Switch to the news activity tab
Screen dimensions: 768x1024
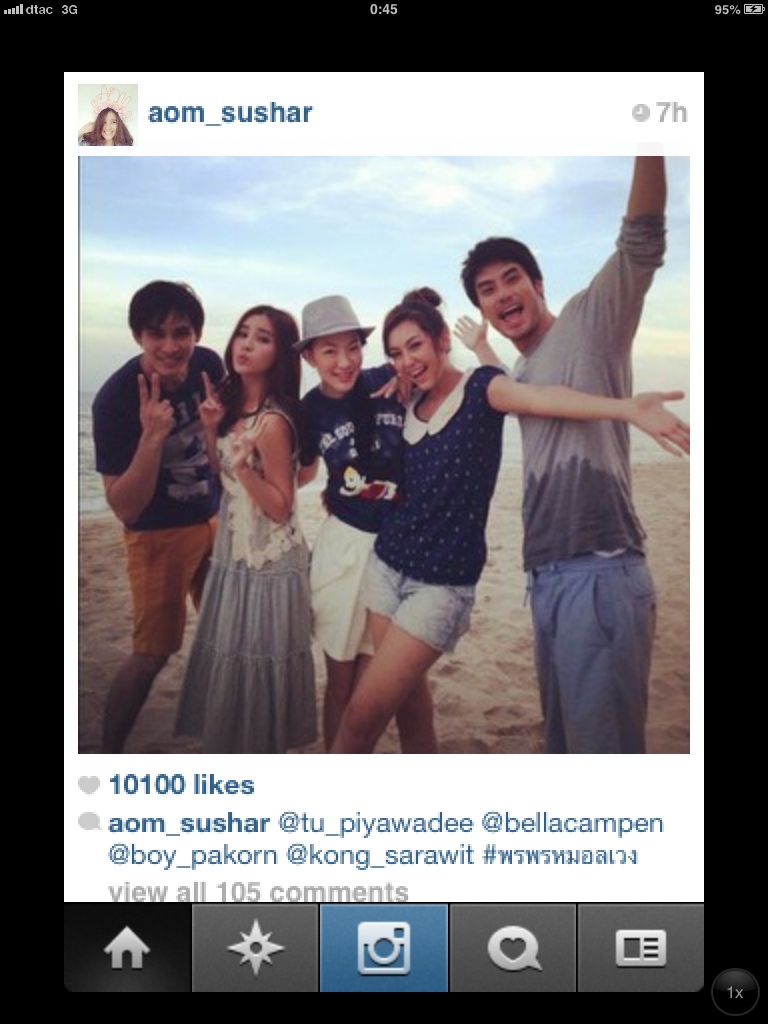tap(513, 948)
